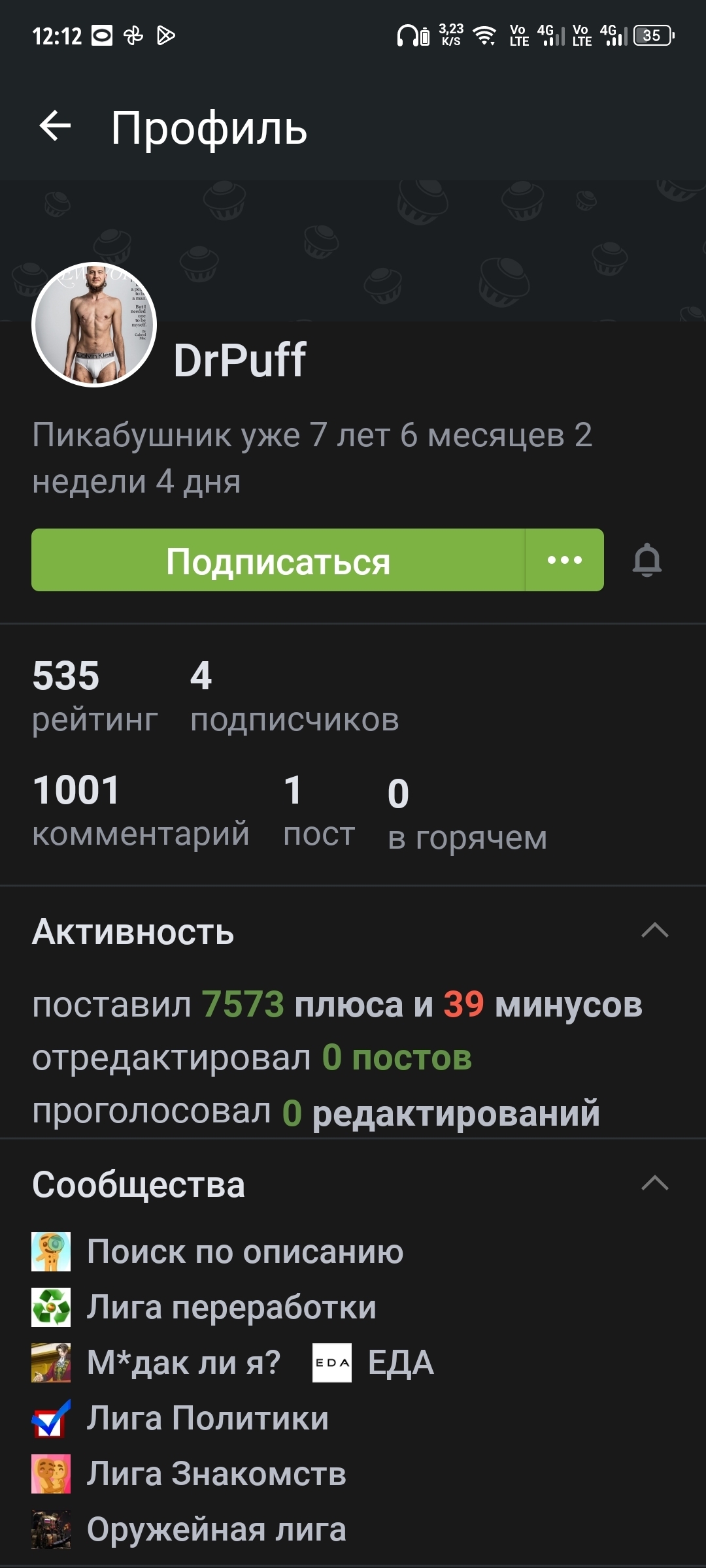The width and height of the screenshot is (706, 1568).
Task: View the 1001 комментарий list
Action: pyautogui.click(x=141, y=811)
